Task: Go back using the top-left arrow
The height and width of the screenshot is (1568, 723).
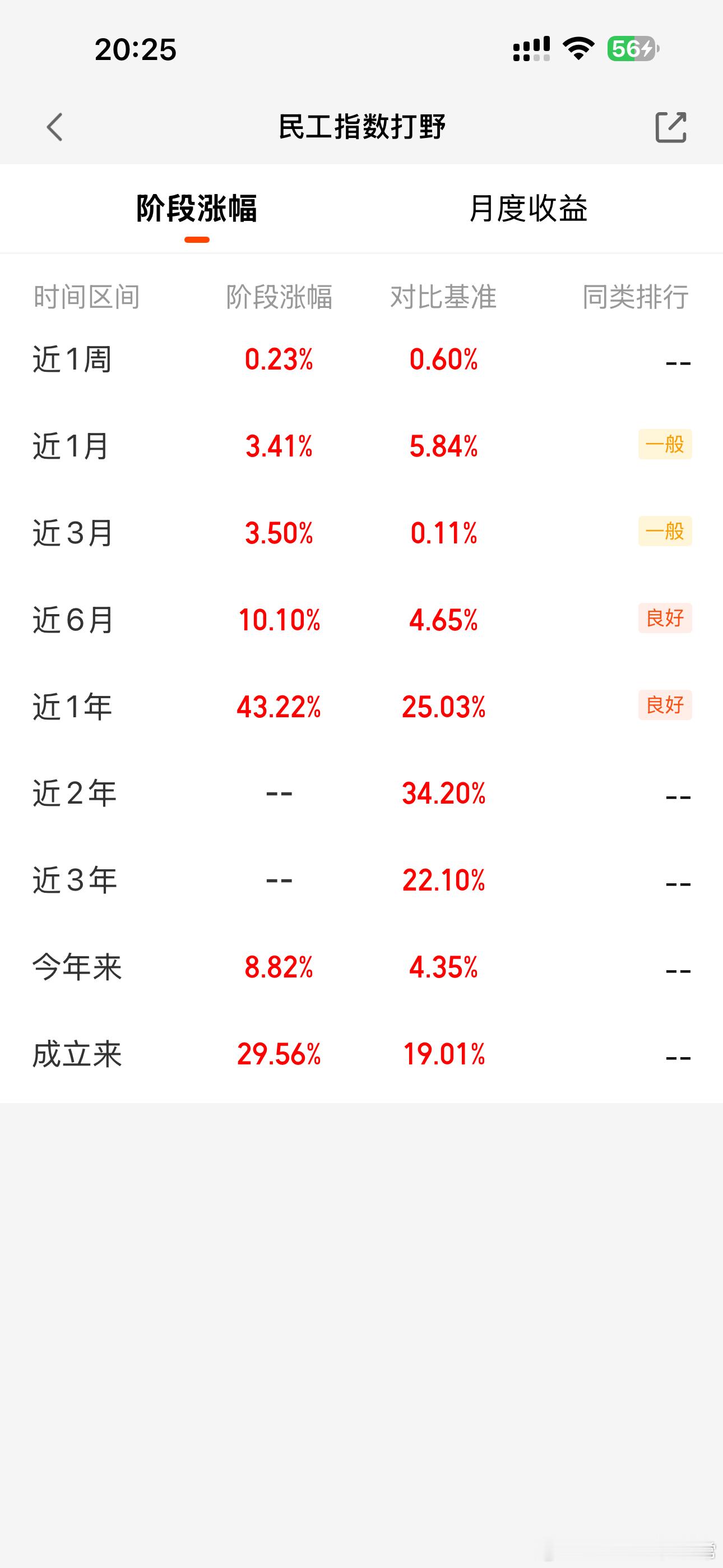Action: coord(55,127)
